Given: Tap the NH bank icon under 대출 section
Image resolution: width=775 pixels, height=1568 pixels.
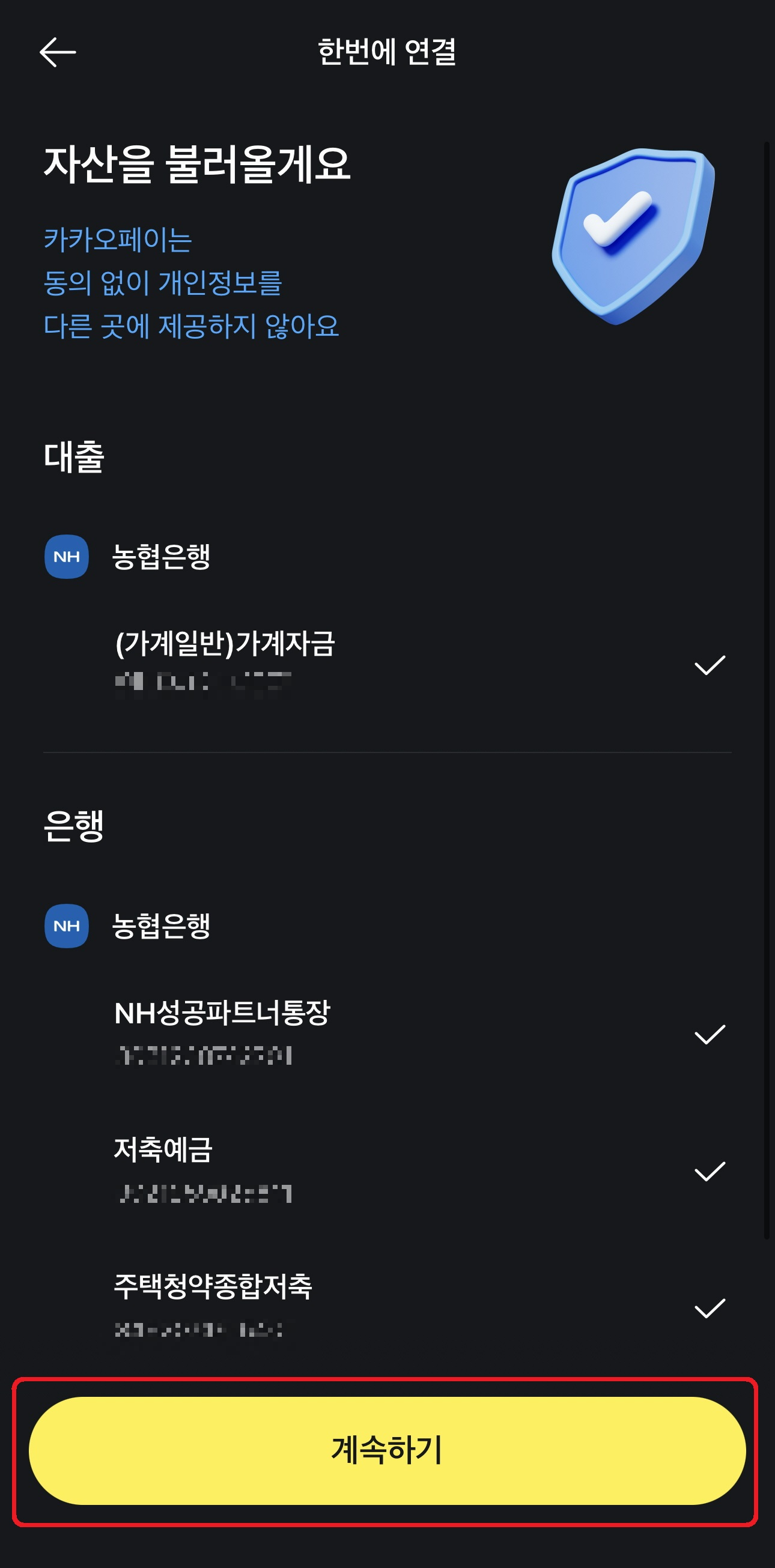Looking at the screenshot, I should pos(65,555).
